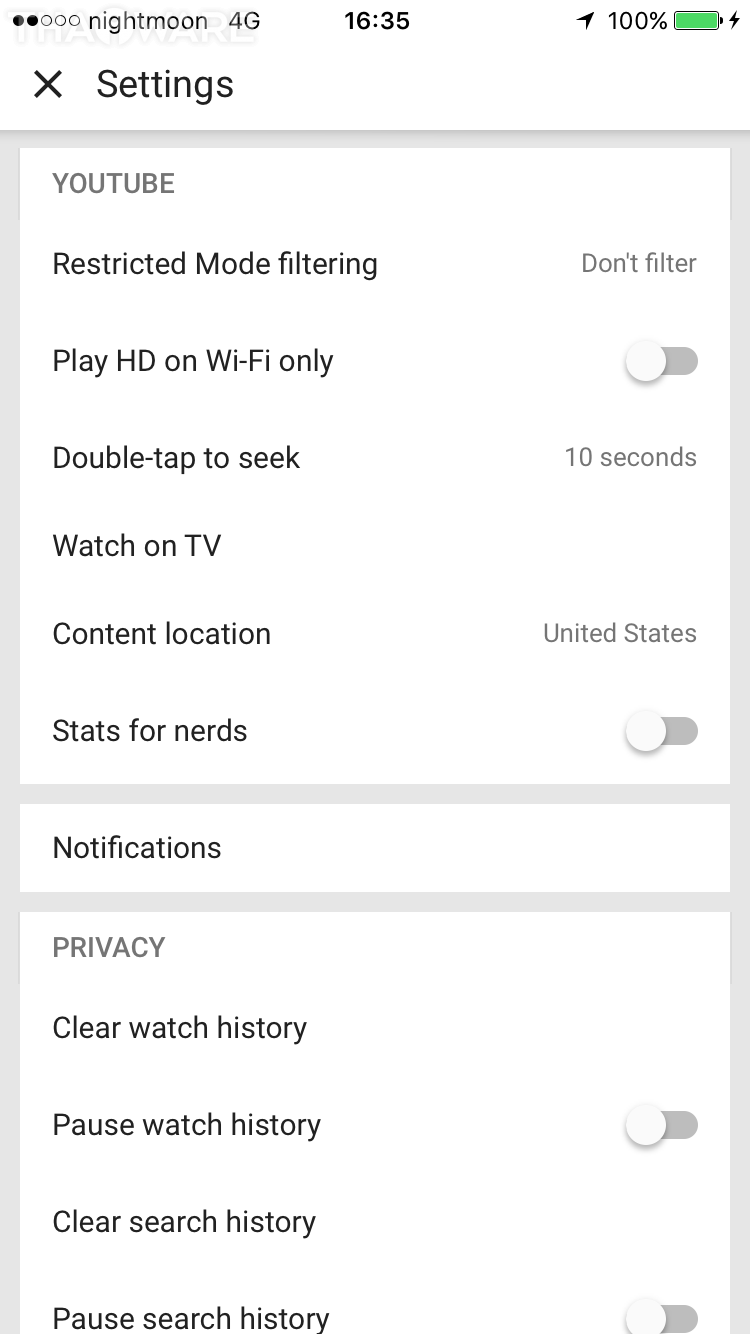This screenshot has height=1334, width=750.
Task: Toggle Pause watch history on
Action: pyautogui.click(x=661, y=1126)
